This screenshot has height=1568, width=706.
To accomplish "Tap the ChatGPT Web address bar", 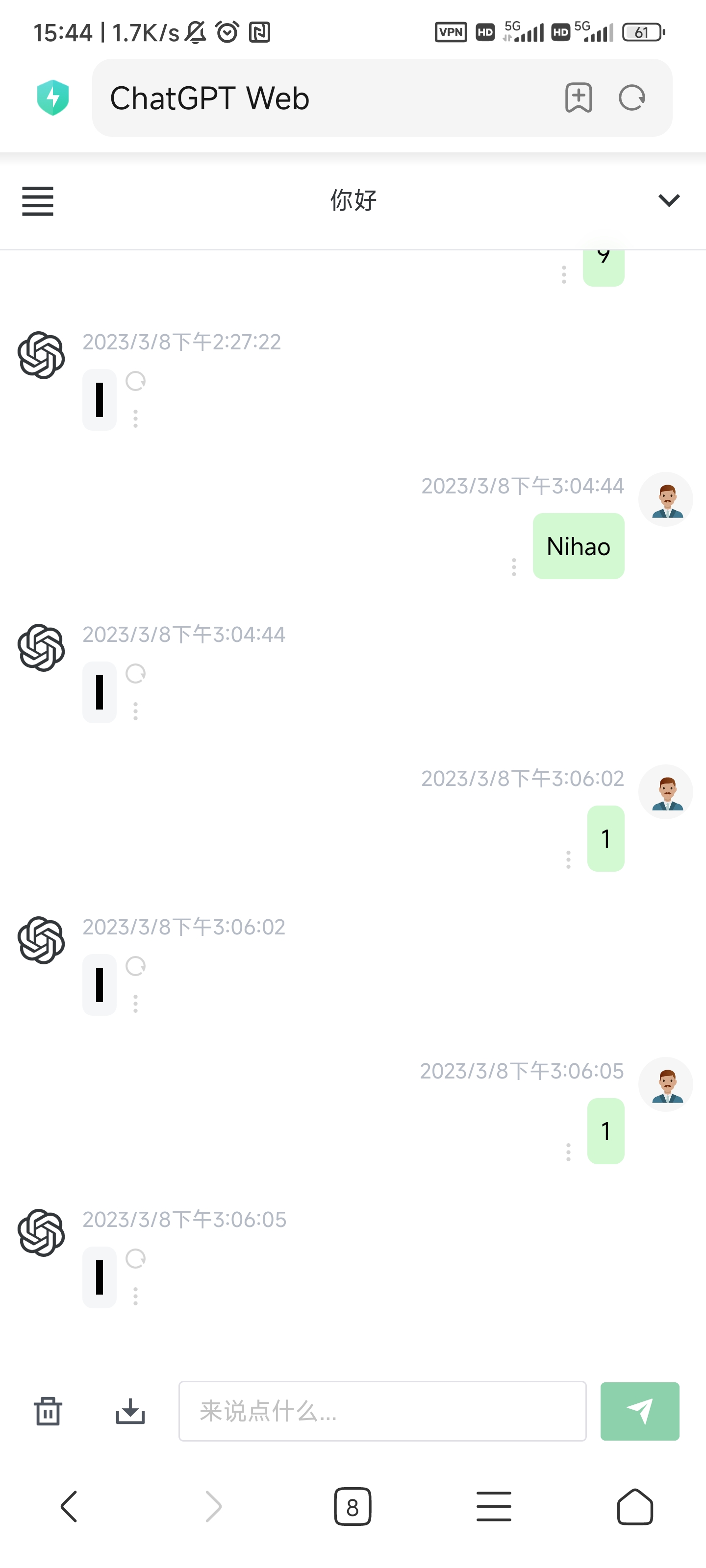I will pyautogui.click(x=329, y=98).
